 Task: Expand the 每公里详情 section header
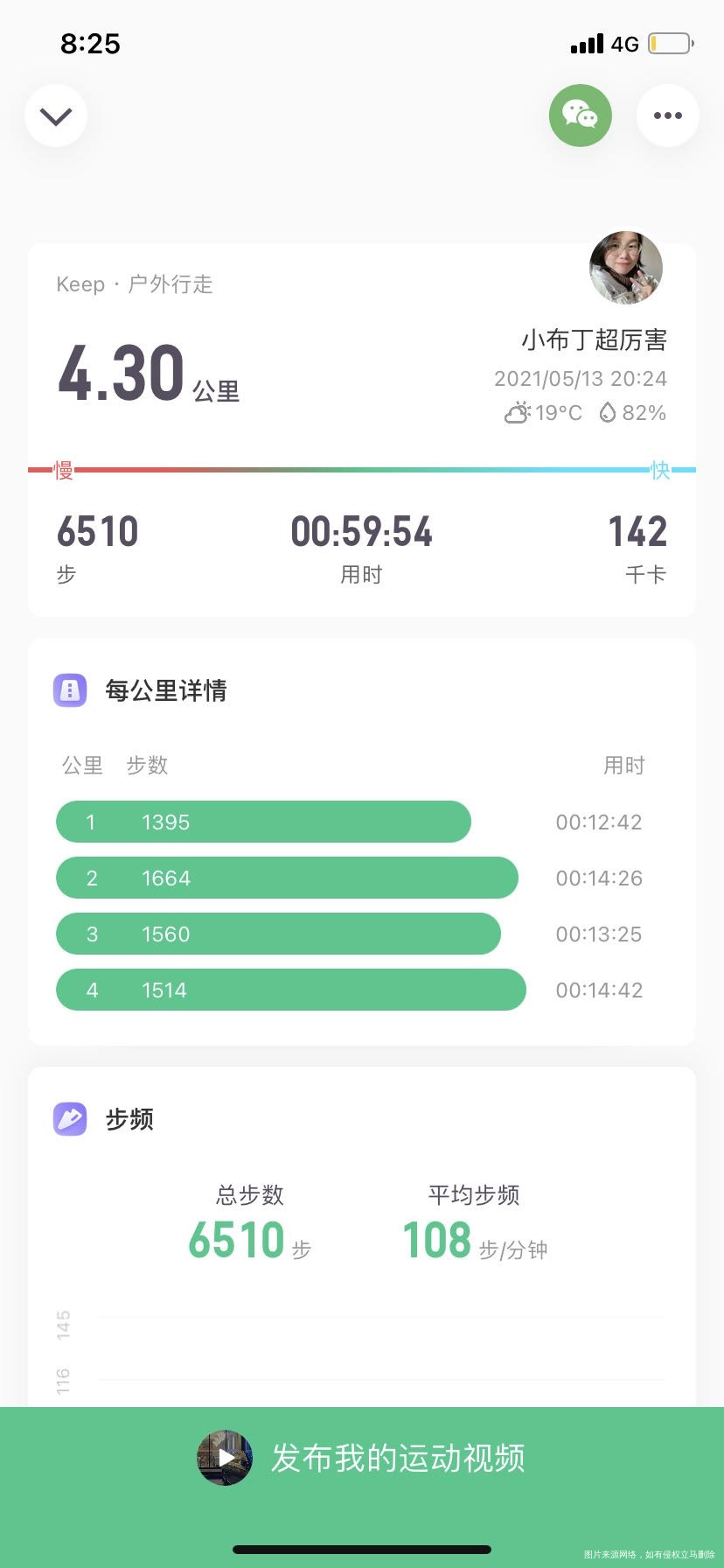(165, 689)
